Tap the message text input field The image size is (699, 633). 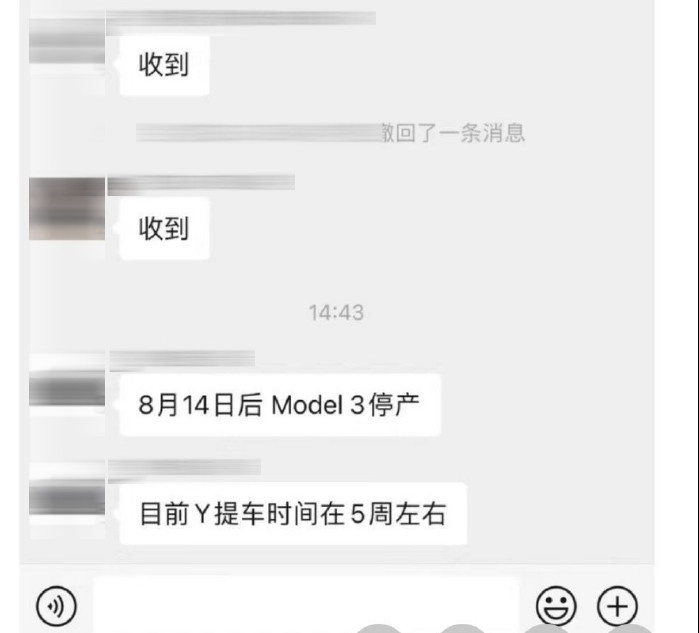(305, 605)
